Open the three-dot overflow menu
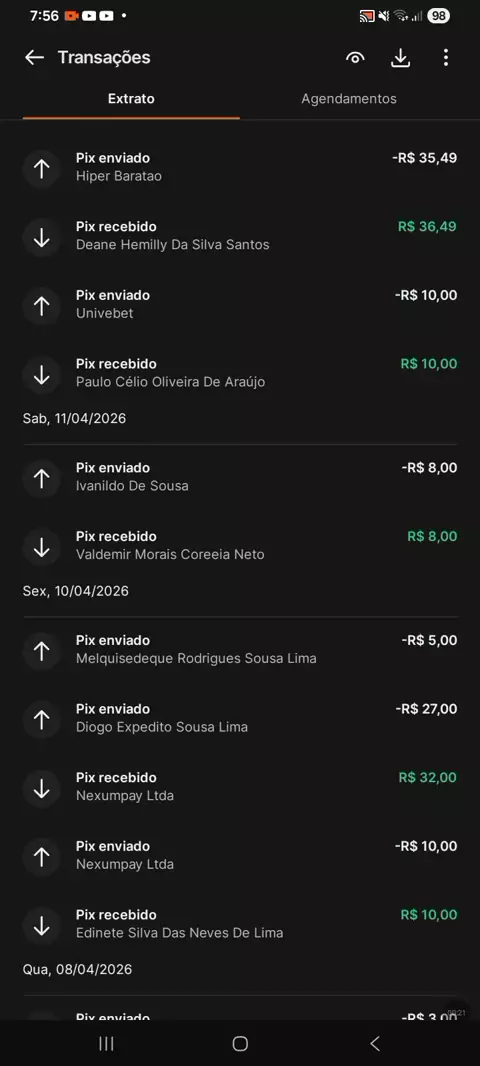This screenshot has width=480, height=1066. point(445,58)
